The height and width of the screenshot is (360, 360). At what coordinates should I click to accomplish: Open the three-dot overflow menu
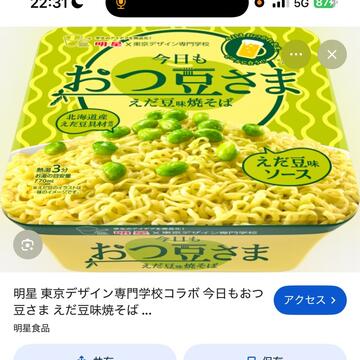coord(296,54)
